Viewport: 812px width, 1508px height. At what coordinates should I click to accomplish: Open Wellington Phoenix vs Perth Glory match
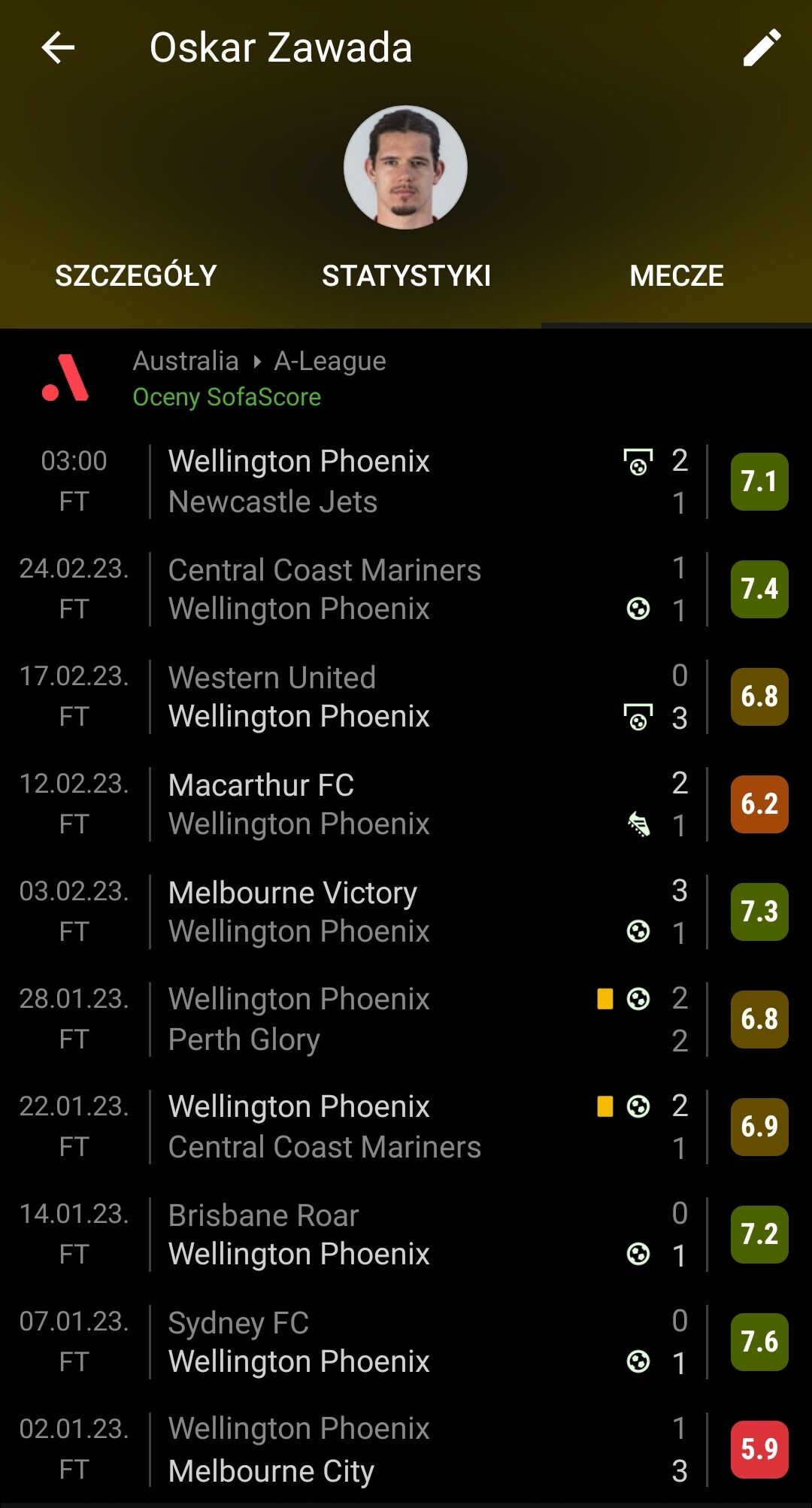pyautogui.click(x=376, y=1019)
